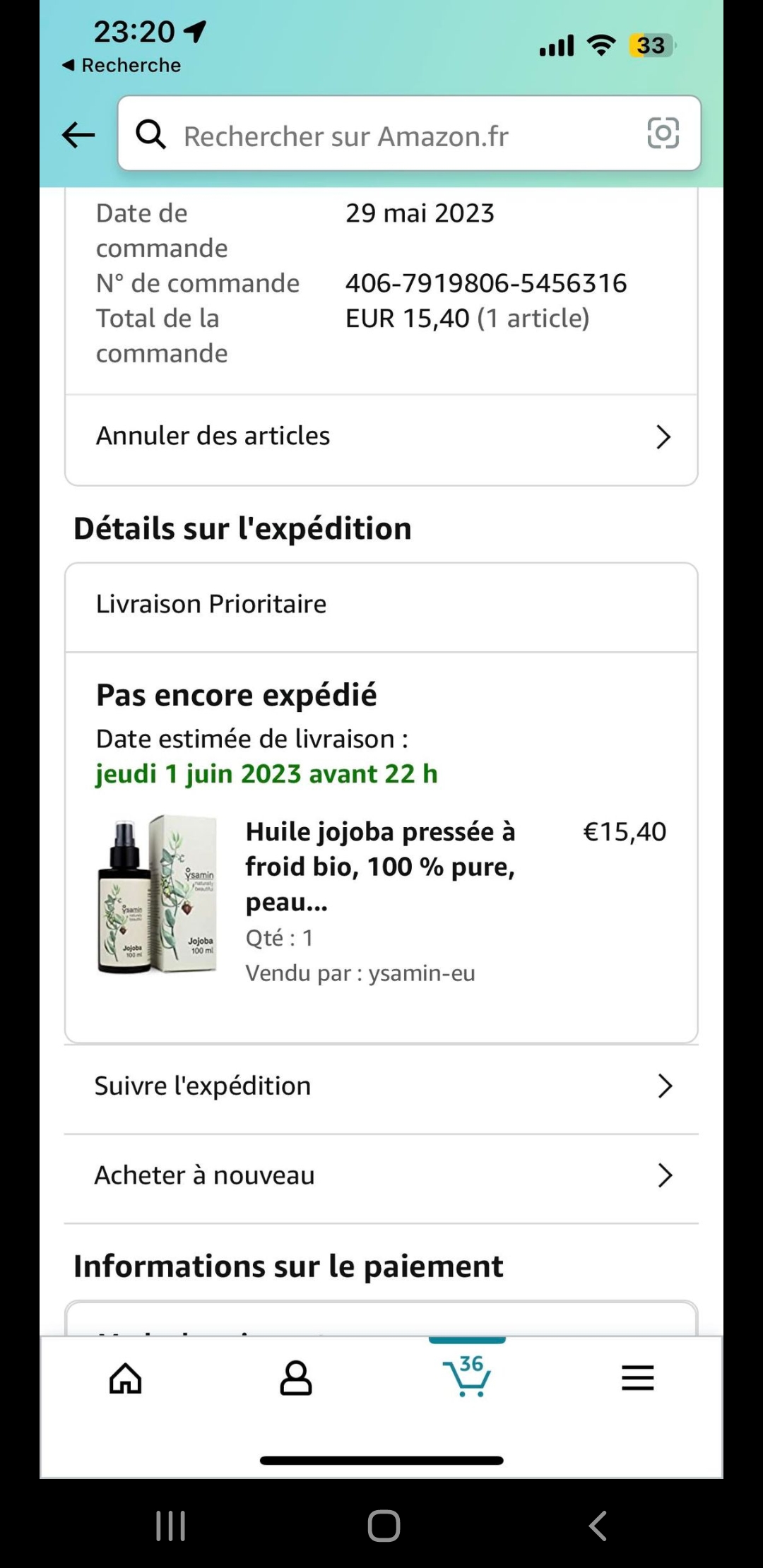Select Acheter à nouveau

click(x=381, y=1175)
